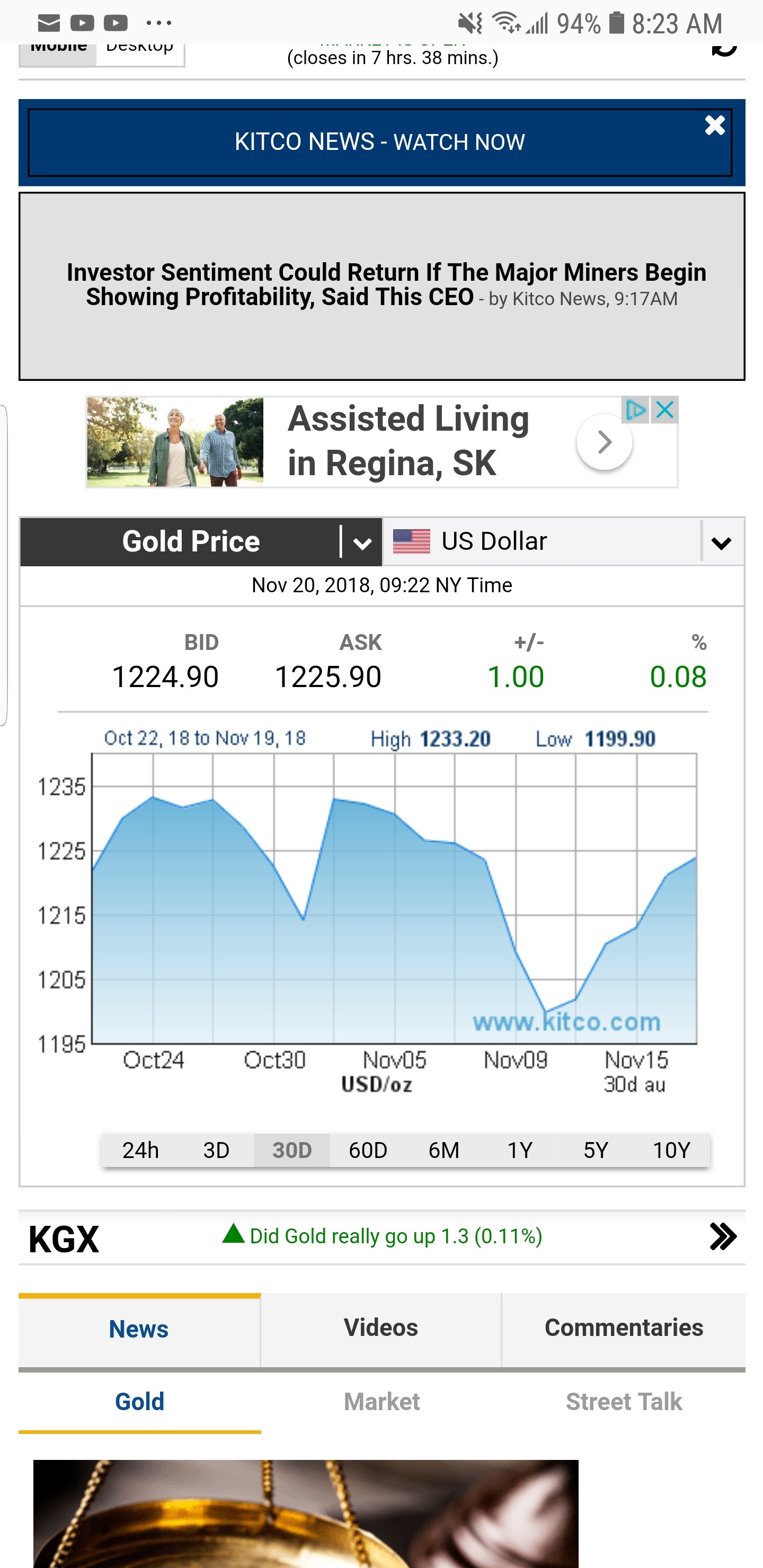Switch to the Commentaries tab
Viewport: 763px width, 1568px height.
coord(624,1328)
